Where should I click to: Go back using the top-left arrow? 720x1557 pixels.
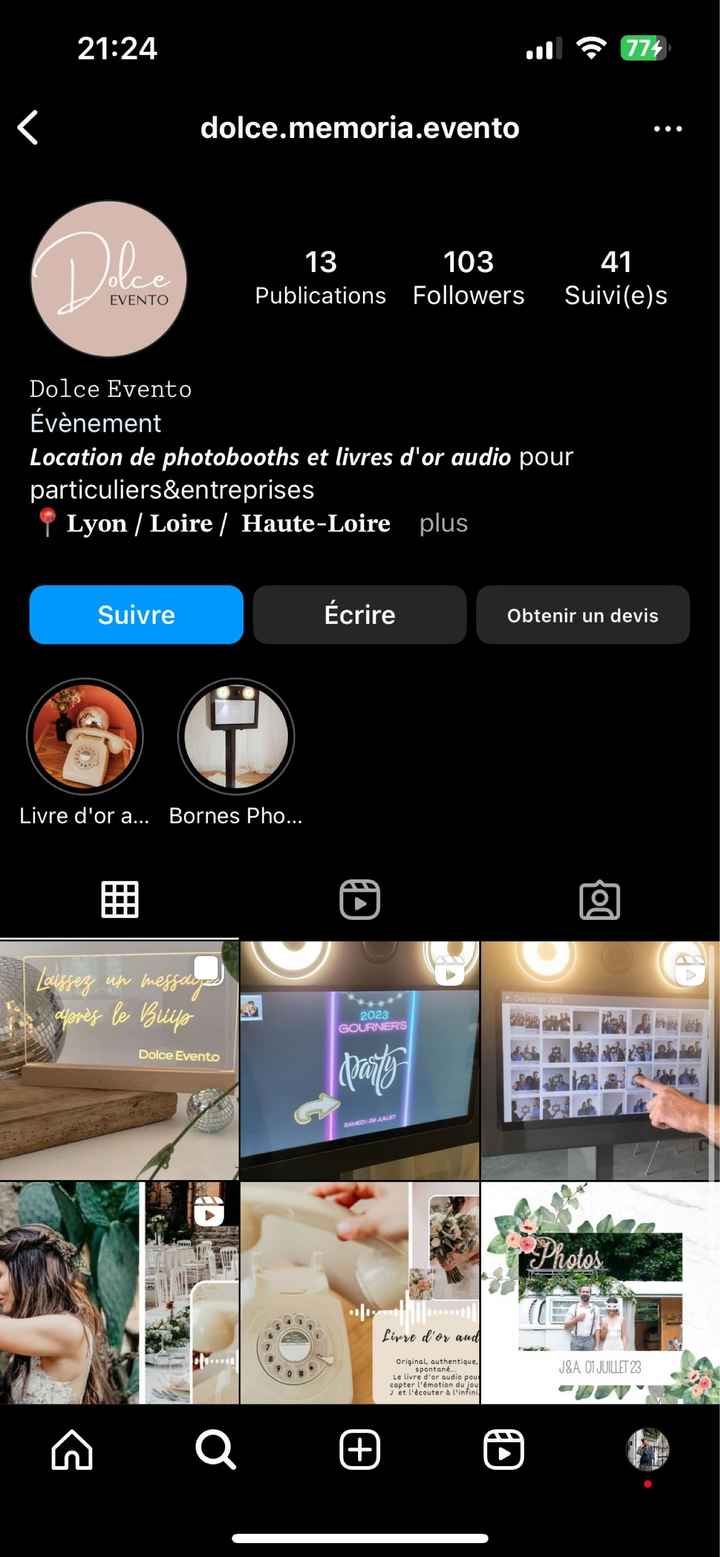click(29, 128)
